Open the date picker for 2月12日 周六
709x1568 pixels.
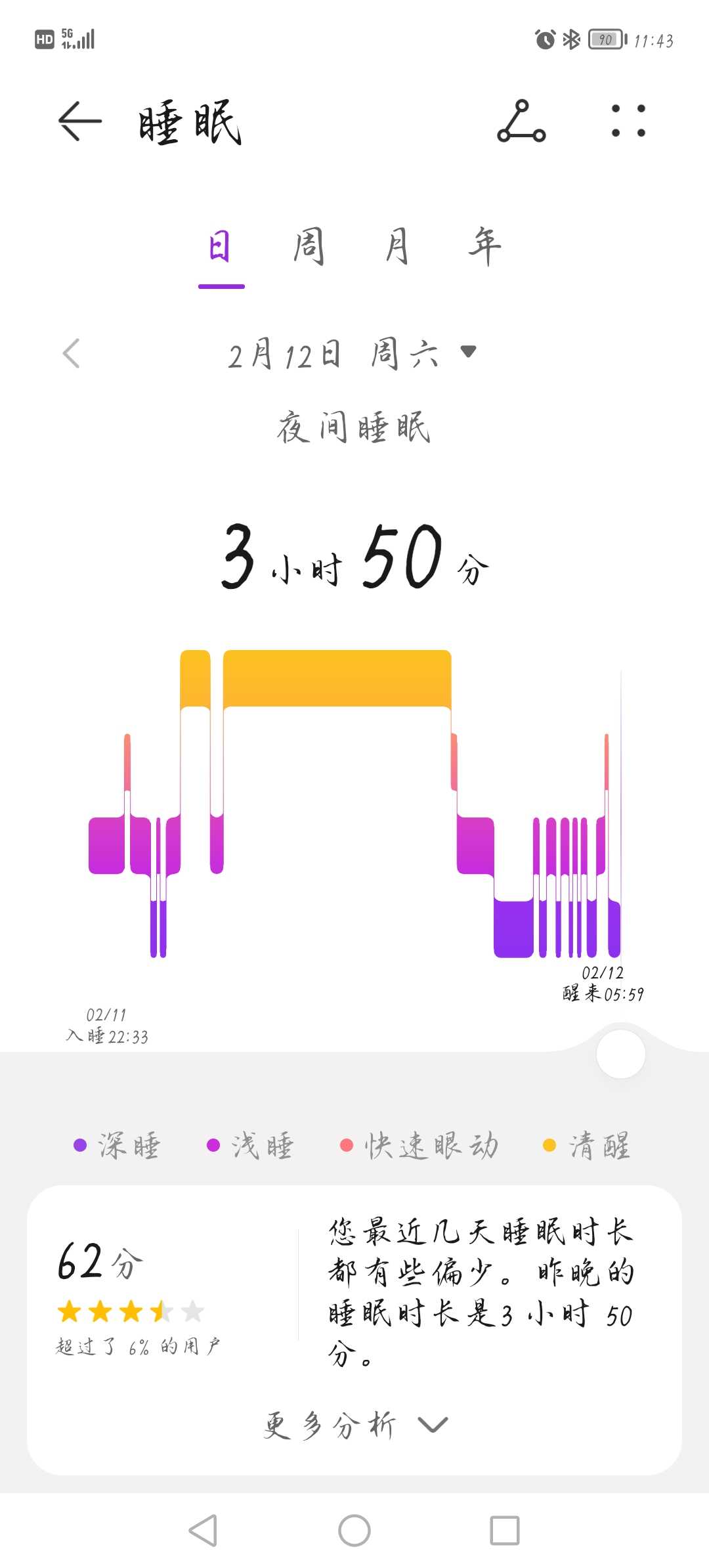(x=352, y=354)
